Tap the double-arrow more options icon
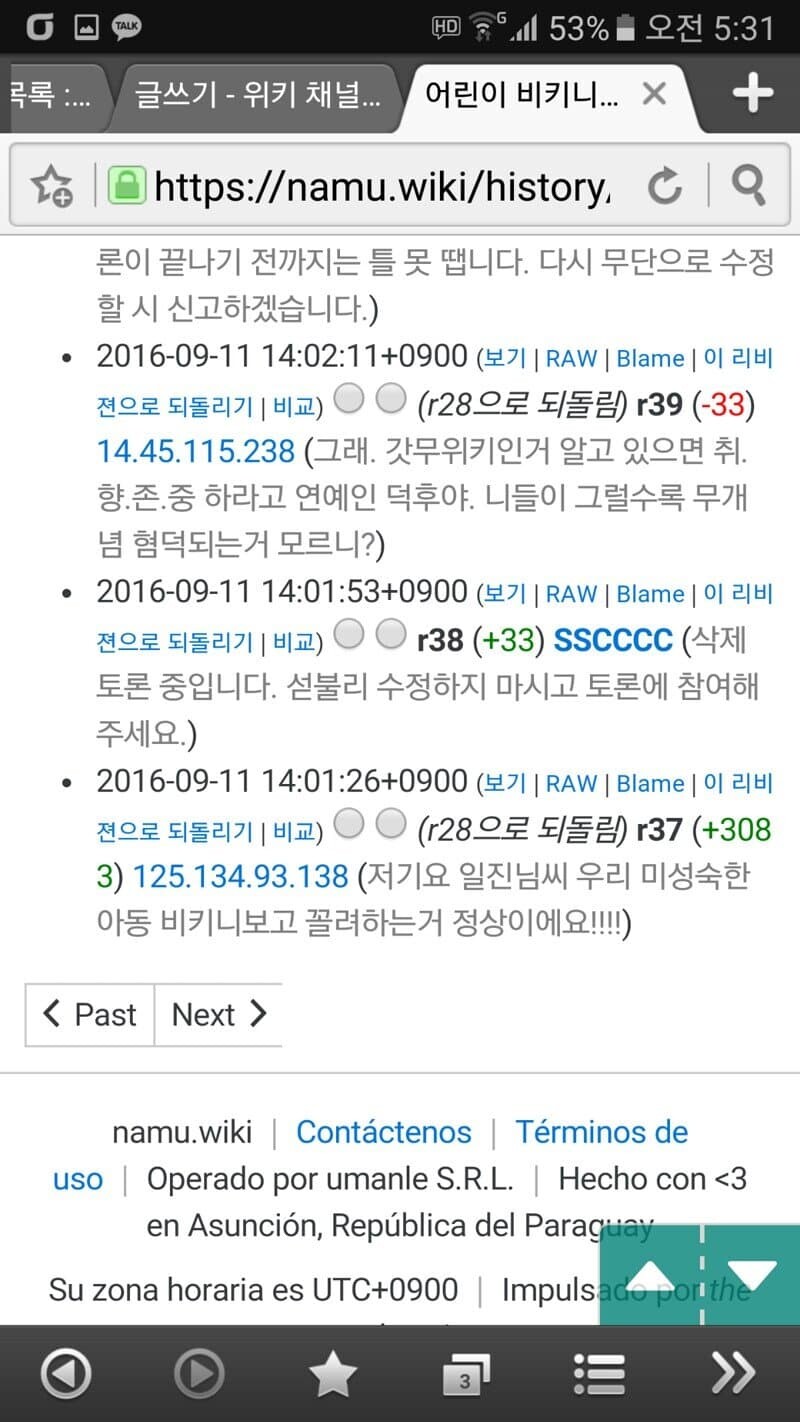The height and width of the screenshot is (1422, 800). pyautogui.click(x=732, y=1372)
